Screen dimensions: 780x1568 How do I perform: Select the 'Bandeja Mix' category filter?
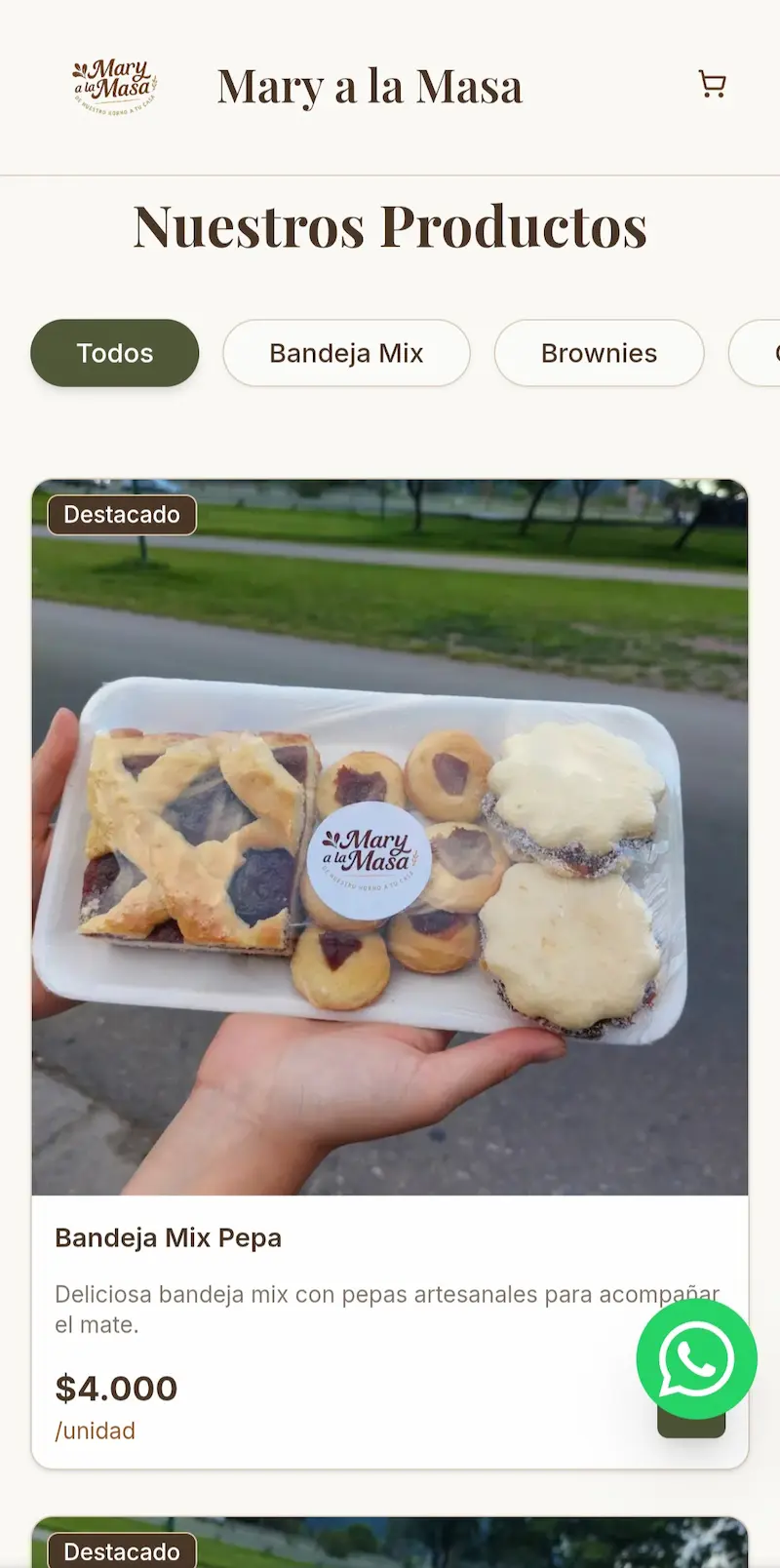(346, 353)
